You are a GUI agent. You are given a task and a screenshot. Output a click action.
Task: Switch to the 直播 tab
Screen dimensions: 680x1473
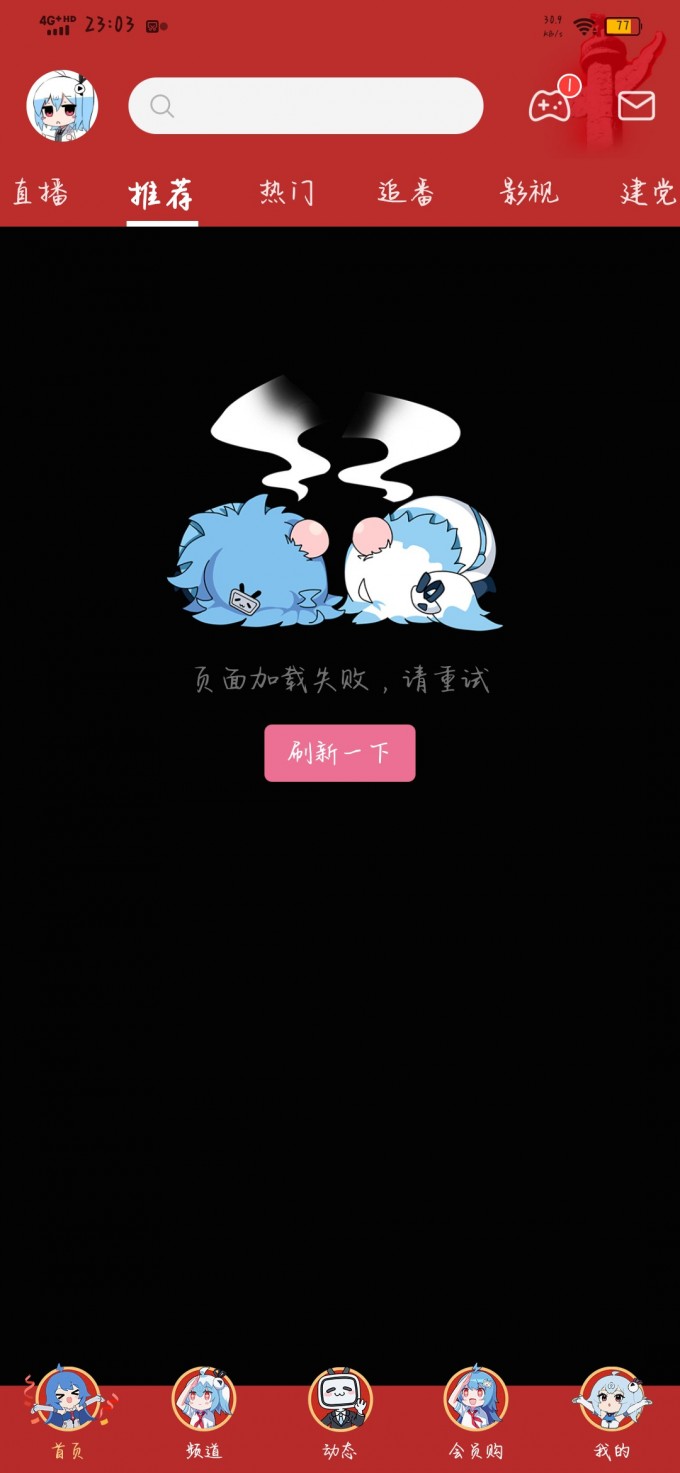click(40, 192)
